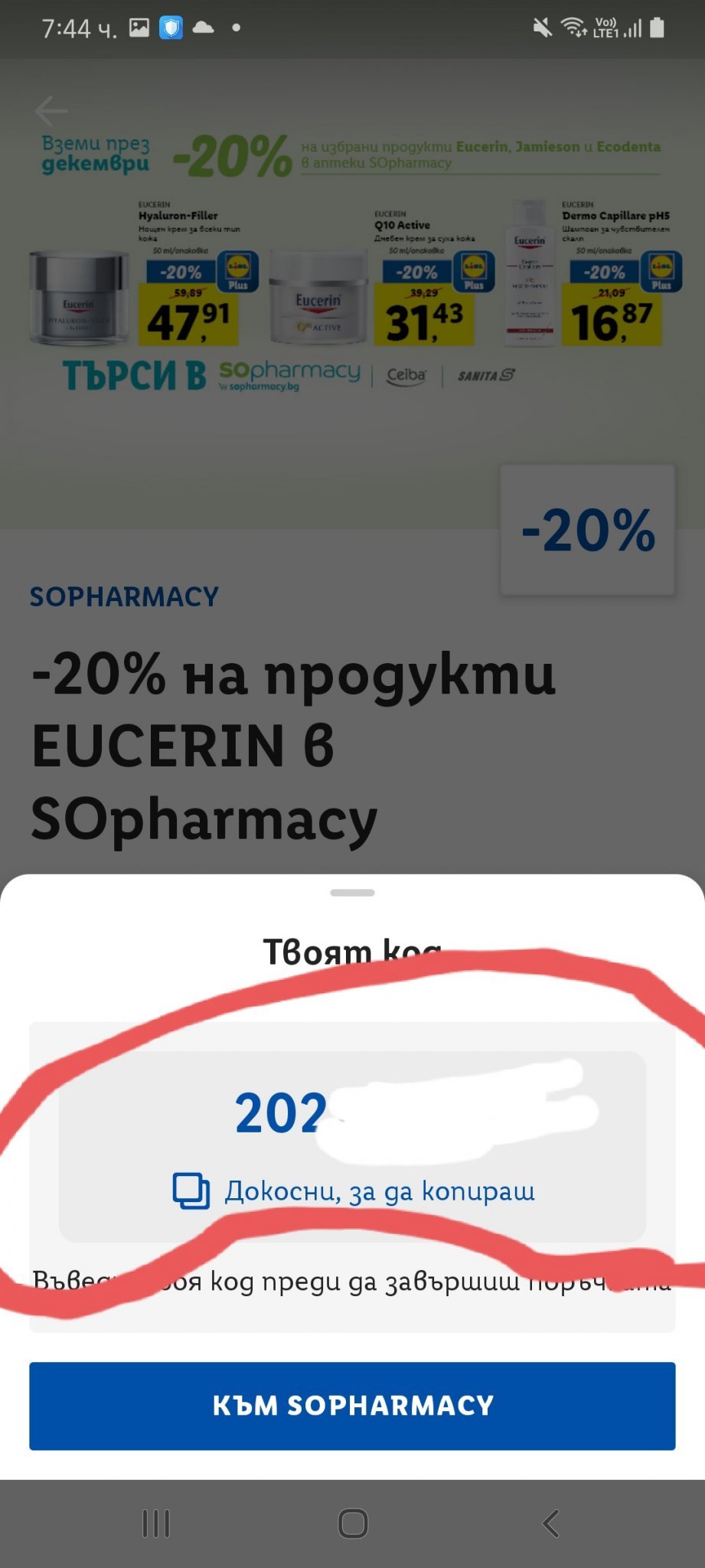Tap the sheet handle above Твоят код

pyautogui.click(x=352, y=893)
